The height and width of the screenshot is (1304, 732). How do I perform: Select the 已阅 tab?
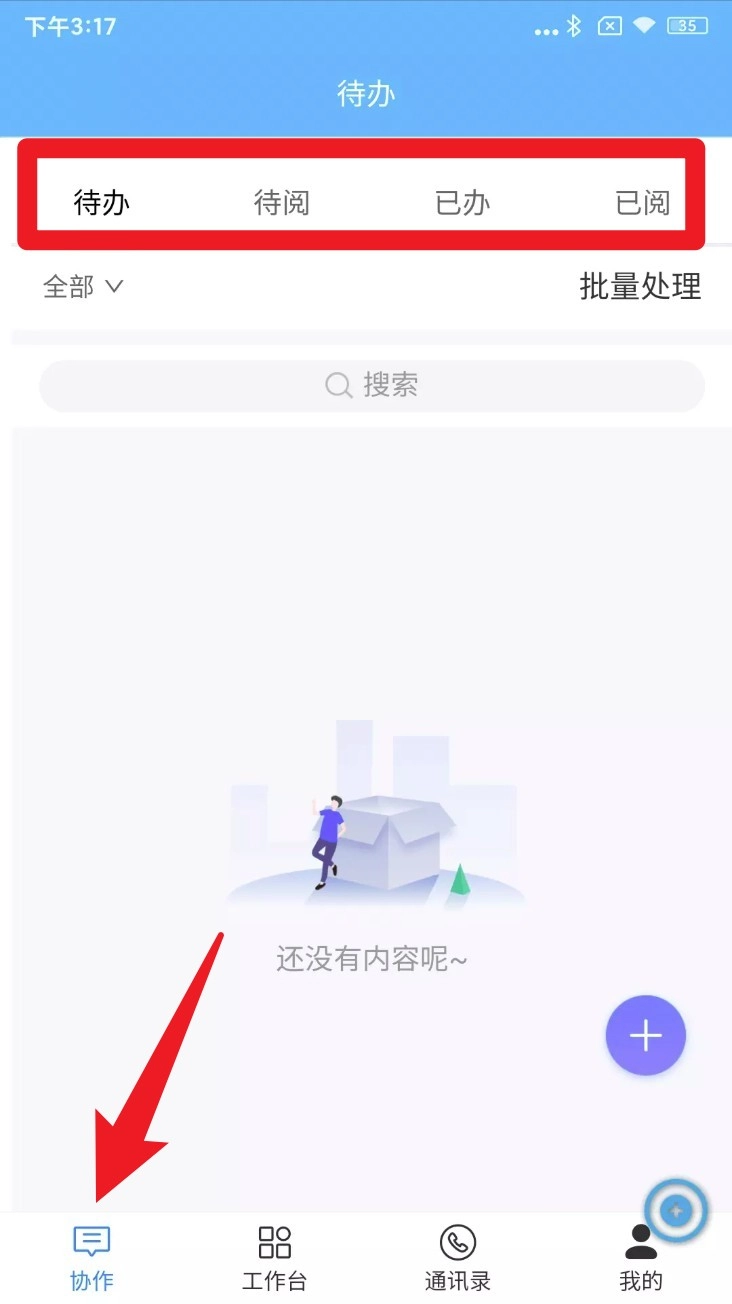point(642,203)
